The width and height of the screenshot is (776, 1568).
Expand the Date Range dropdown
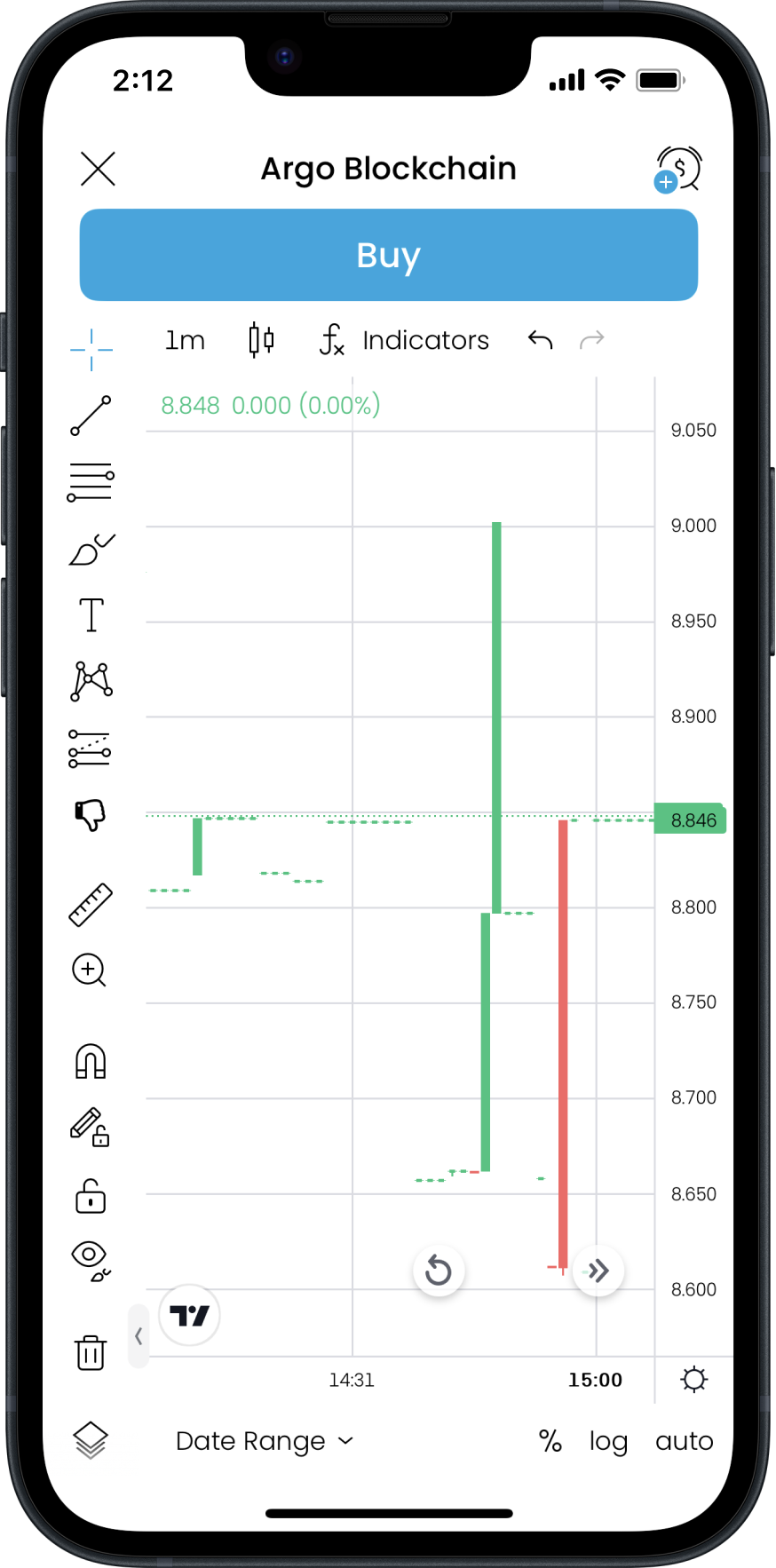click(x=265, y=1441)
